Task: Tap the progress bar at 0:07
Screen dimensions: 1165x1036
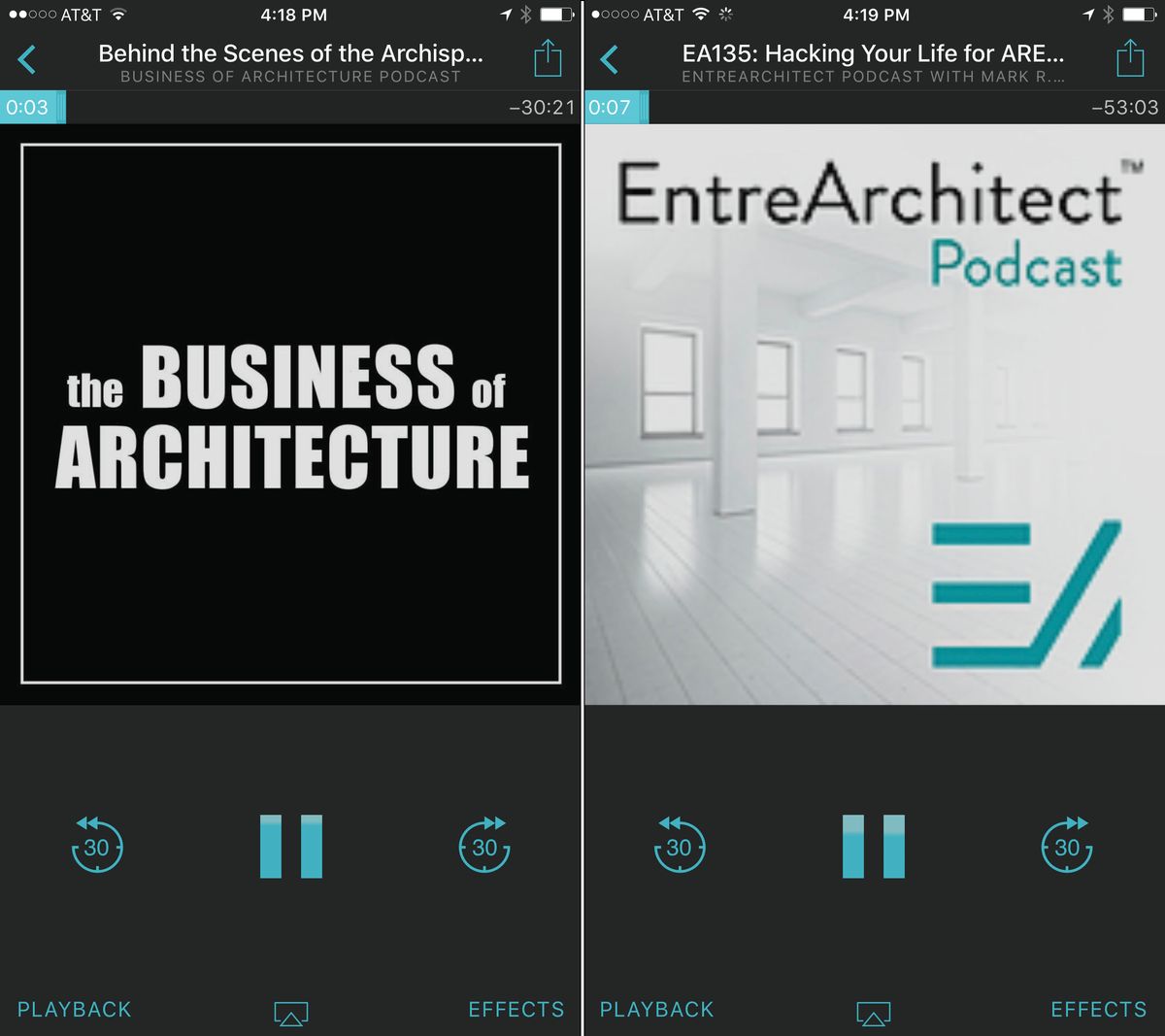Action: (x=616, y=108)
